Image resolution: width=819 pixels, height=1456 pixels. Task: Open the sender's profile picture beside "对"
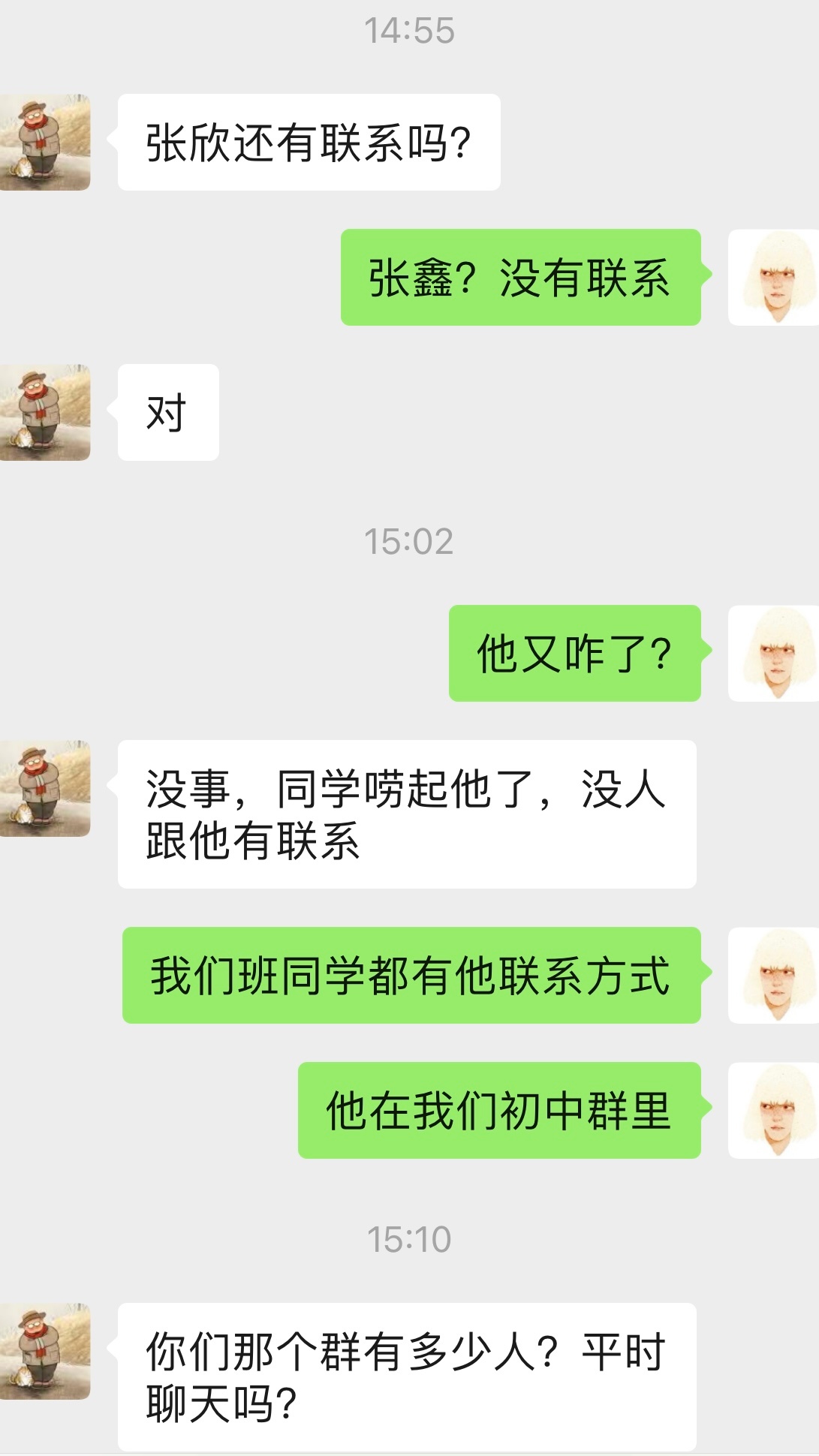tap(45, 412)
